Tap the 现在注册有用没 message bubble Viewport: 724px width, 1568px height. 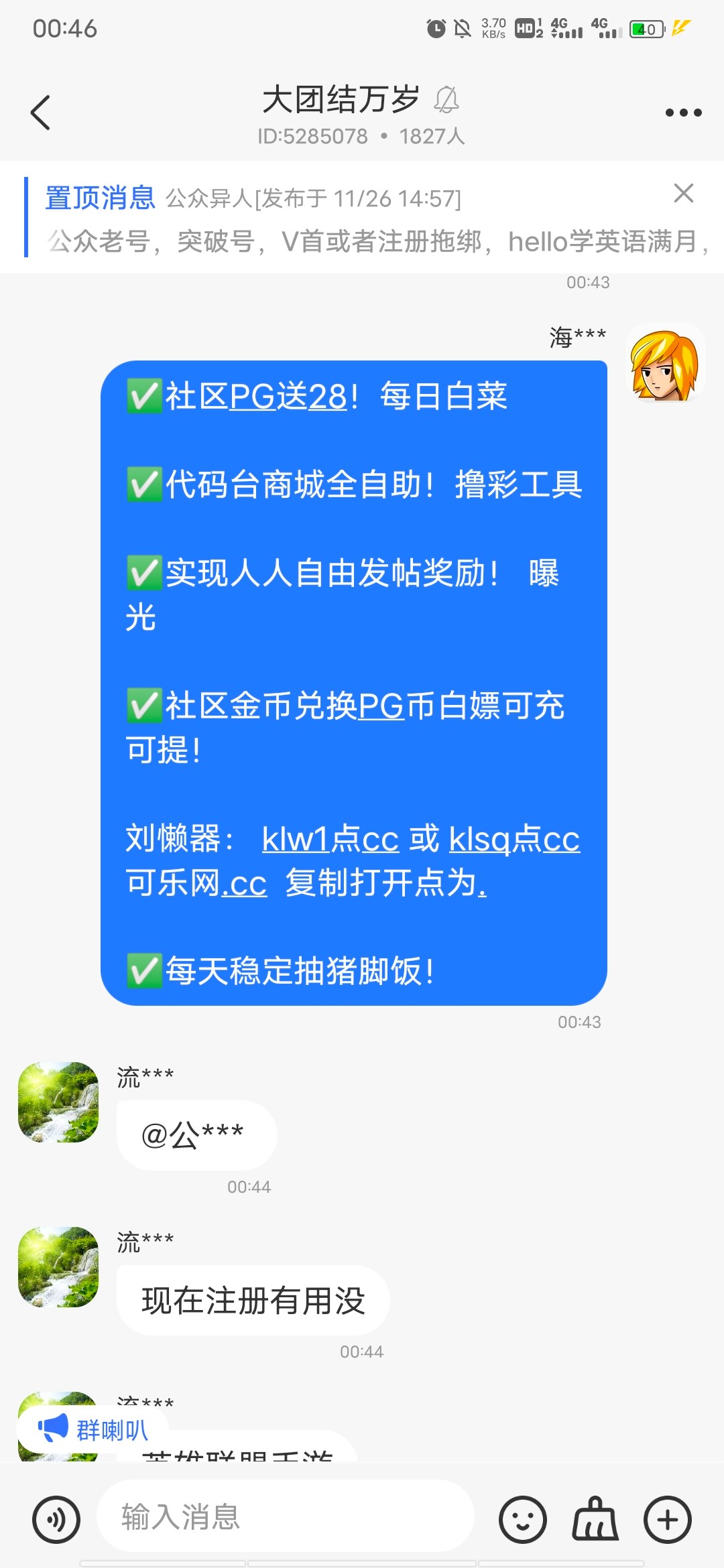tap(253, 1299)
